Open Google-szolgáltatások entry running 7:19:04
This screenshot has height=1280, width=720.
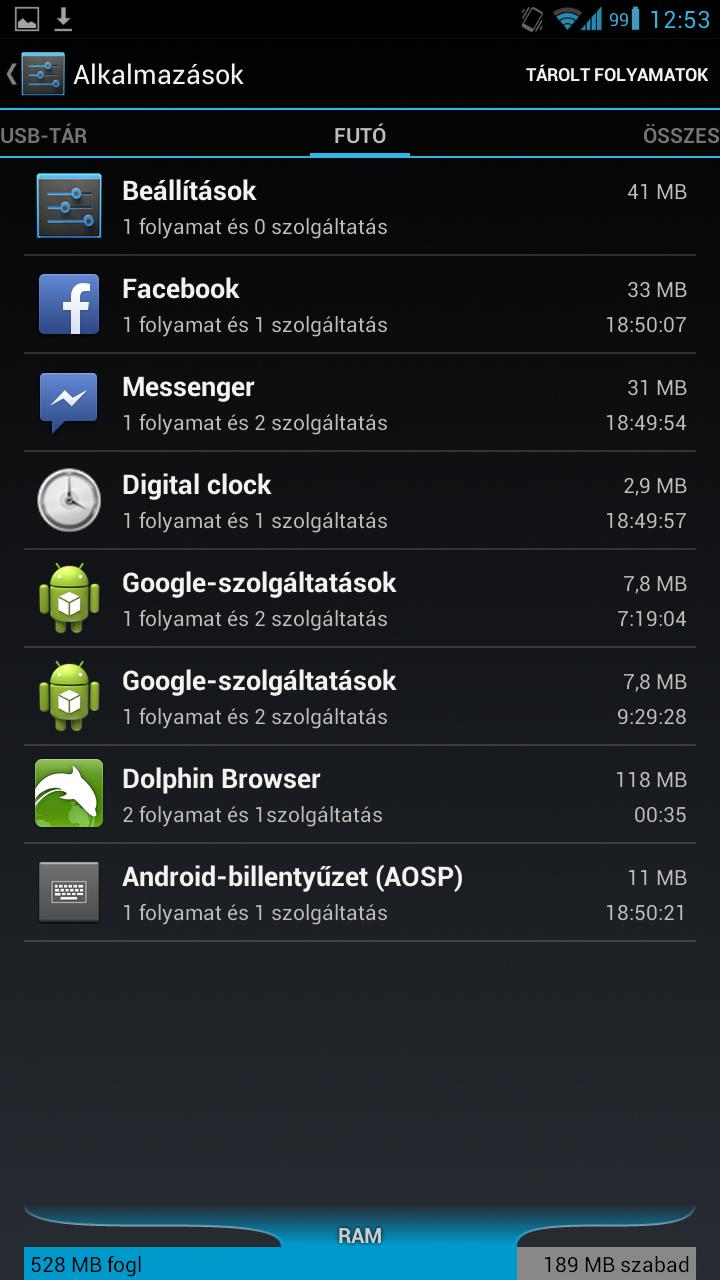click(360, 599)
